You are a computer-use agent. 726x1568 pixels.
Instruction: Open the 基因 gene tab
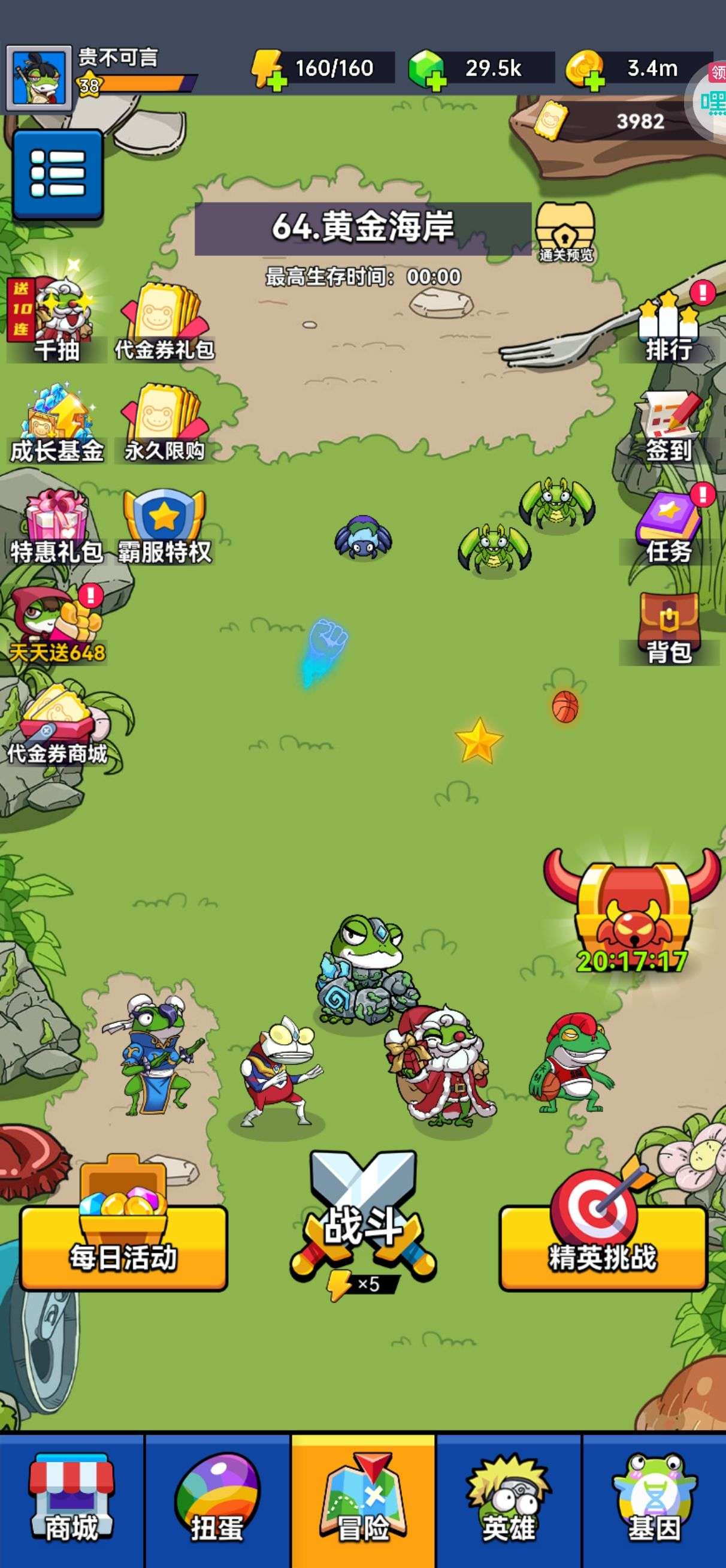[655, 1498]
